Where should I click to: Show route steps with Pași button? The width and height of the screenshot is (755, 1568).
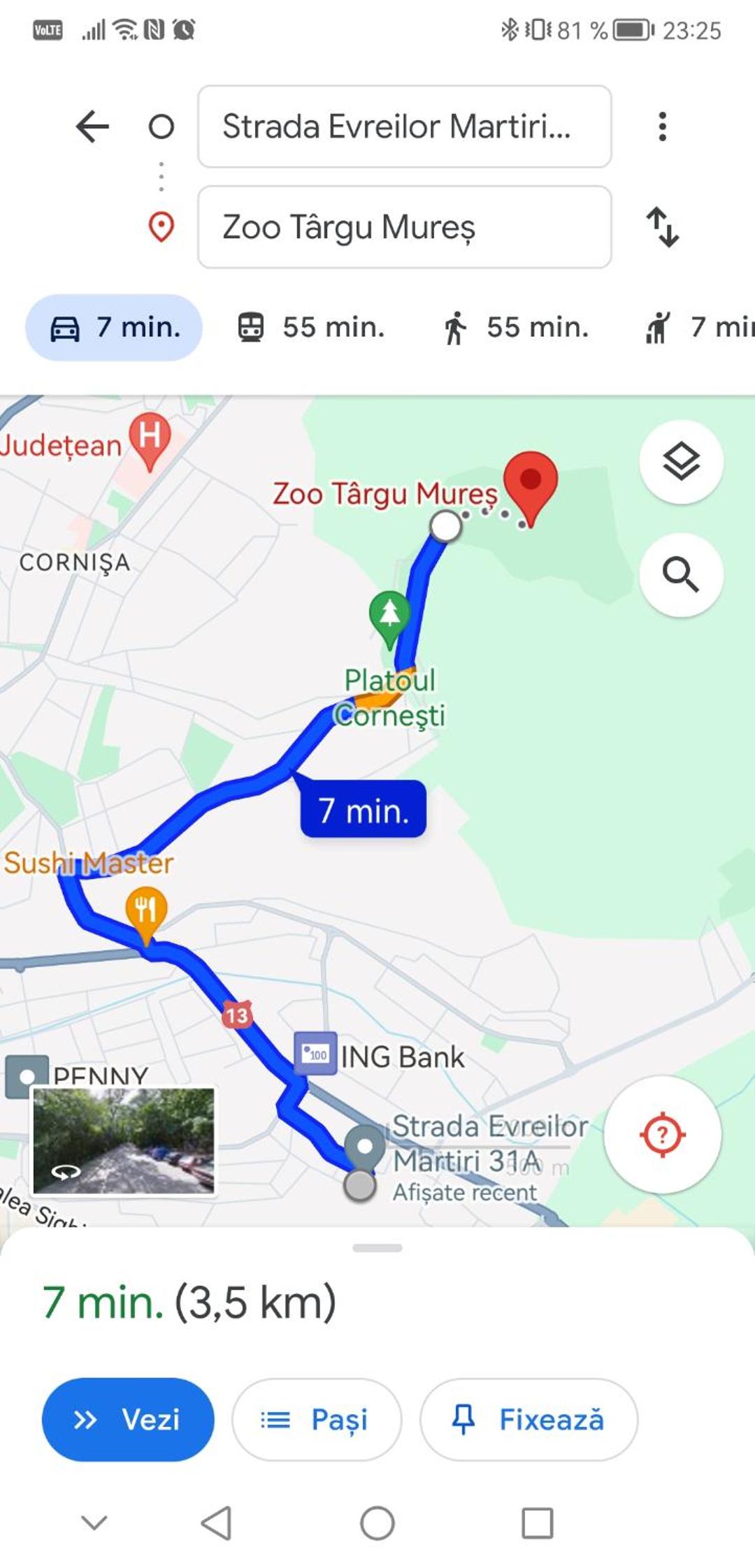[317, 1419]
